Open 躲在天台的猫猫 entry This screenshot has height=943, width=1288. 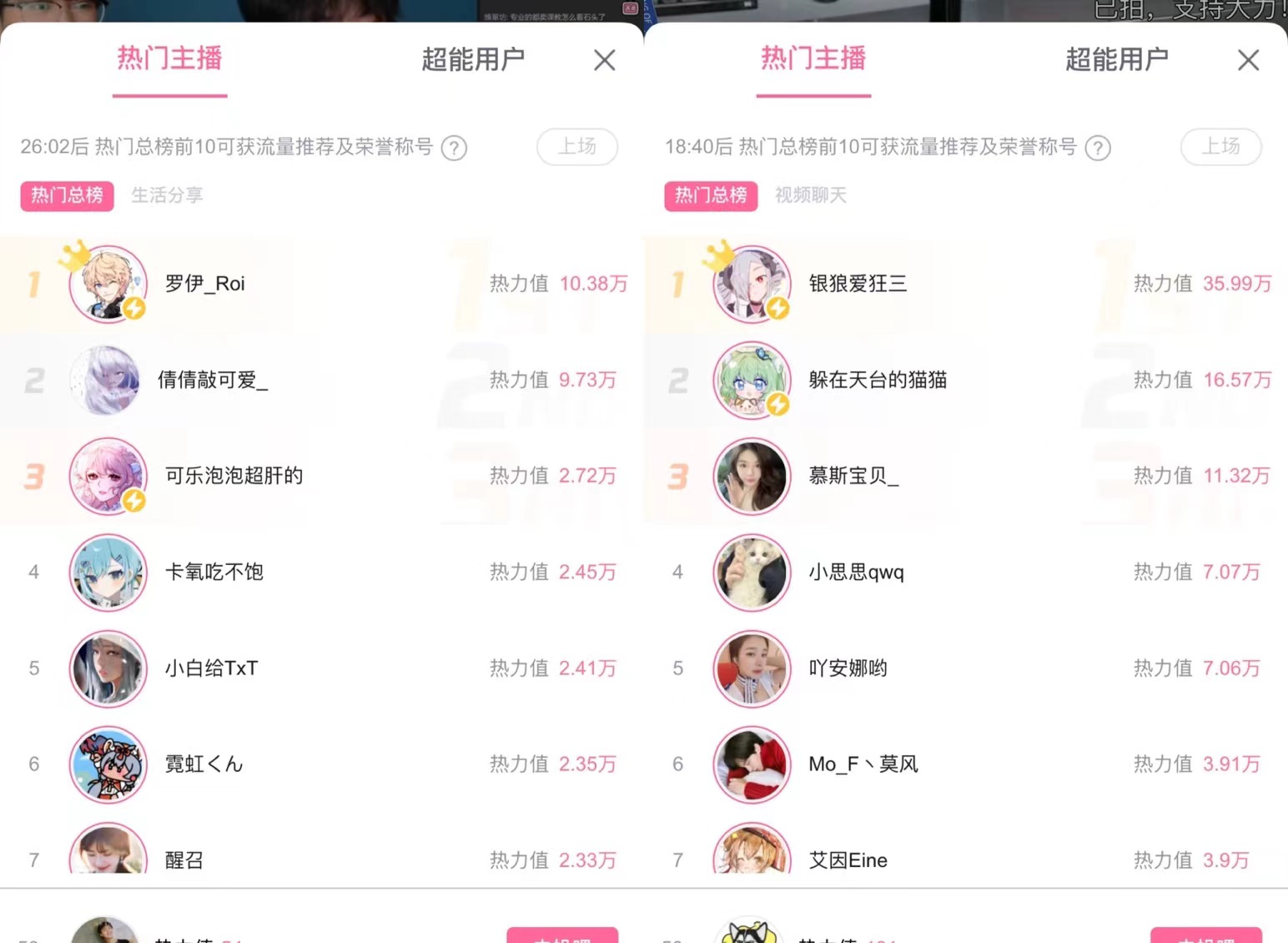[966, 381]
